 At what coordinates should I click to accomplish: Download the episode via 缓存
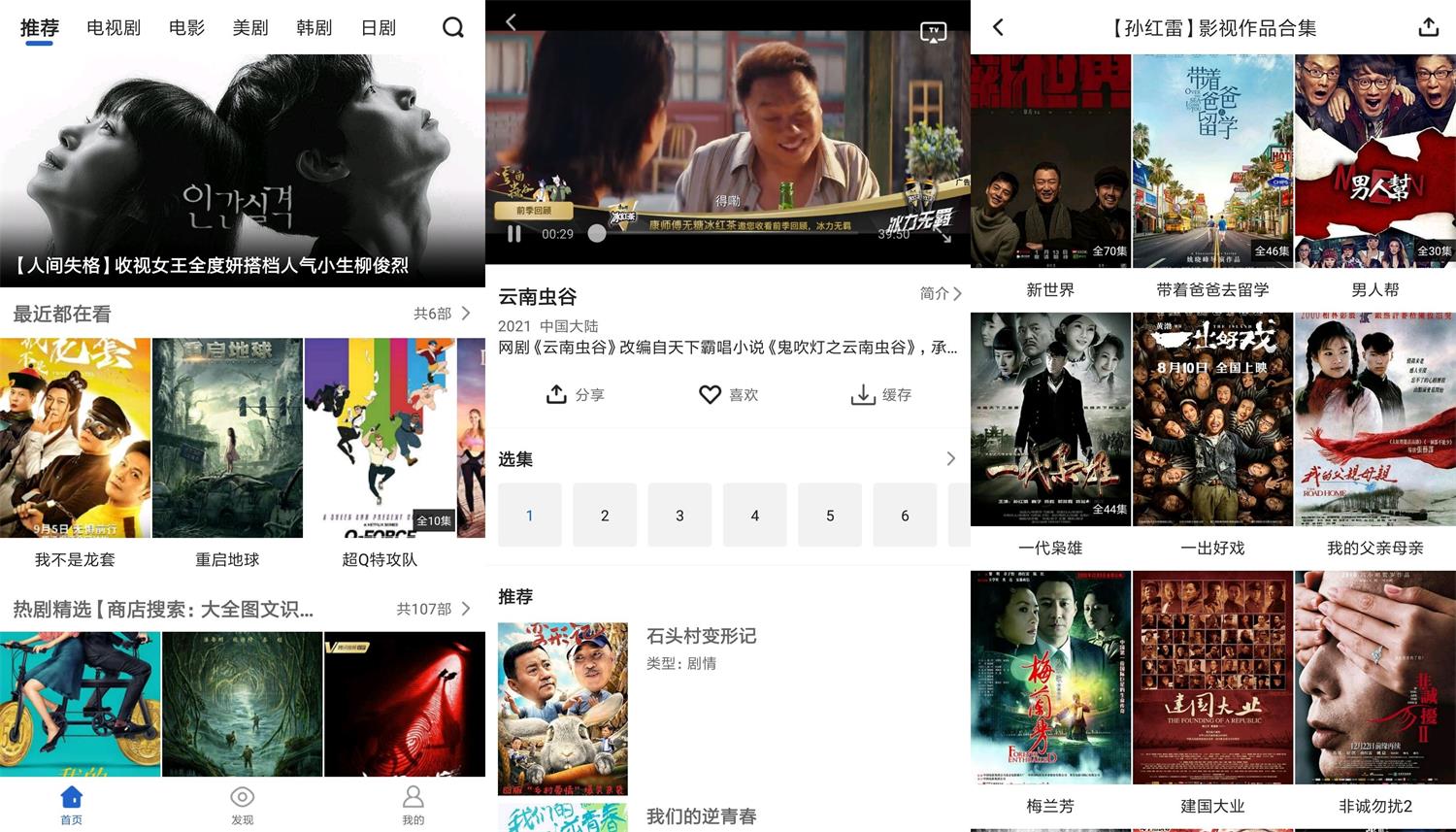pyautogui.click(x=881, y=395)
